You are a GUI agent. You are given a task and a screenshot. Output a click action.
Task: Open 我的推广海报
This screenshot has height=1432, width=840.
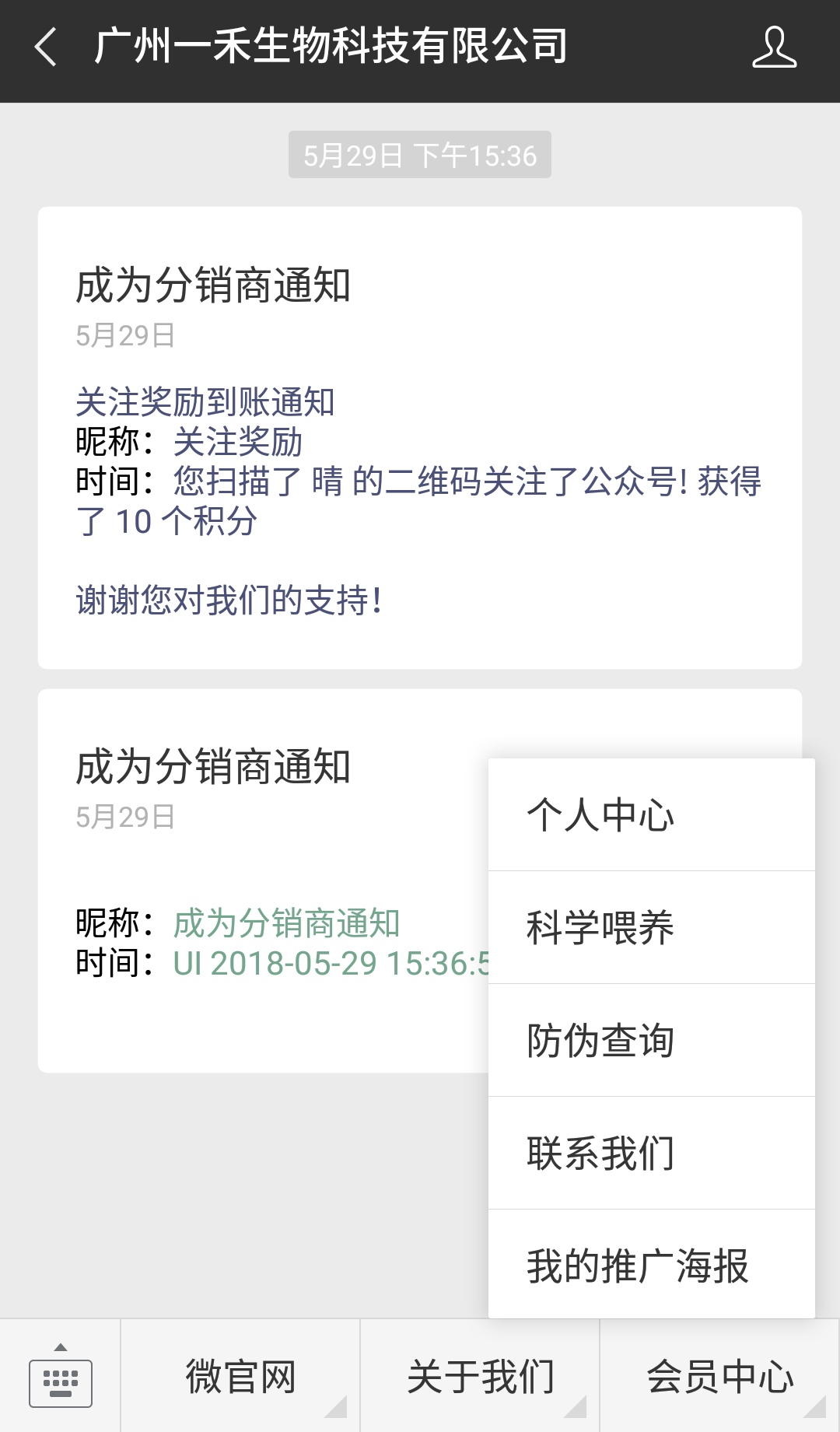click(x=652, y=1264)
